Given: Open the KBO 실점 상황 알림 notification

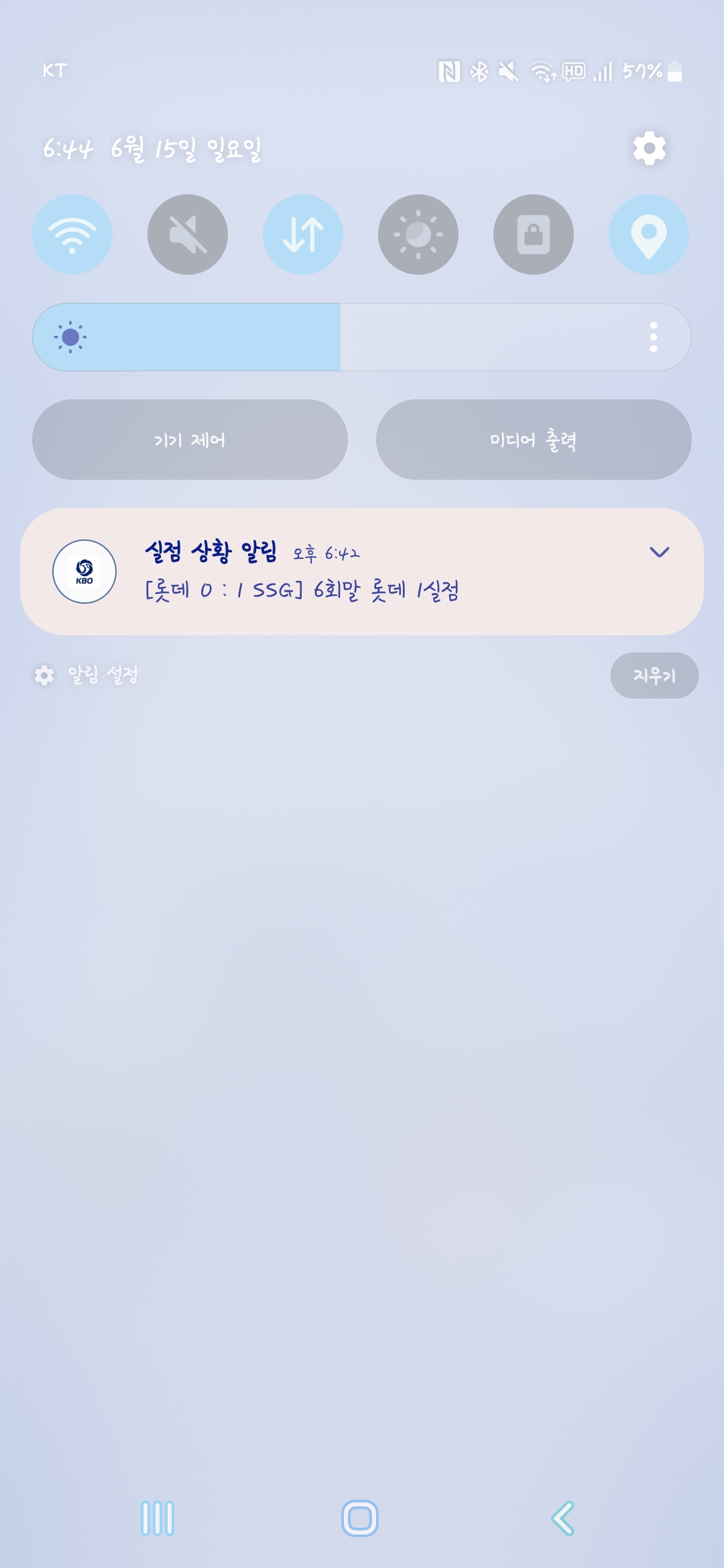Looking at the screenshot, I should tap(362, 572).
